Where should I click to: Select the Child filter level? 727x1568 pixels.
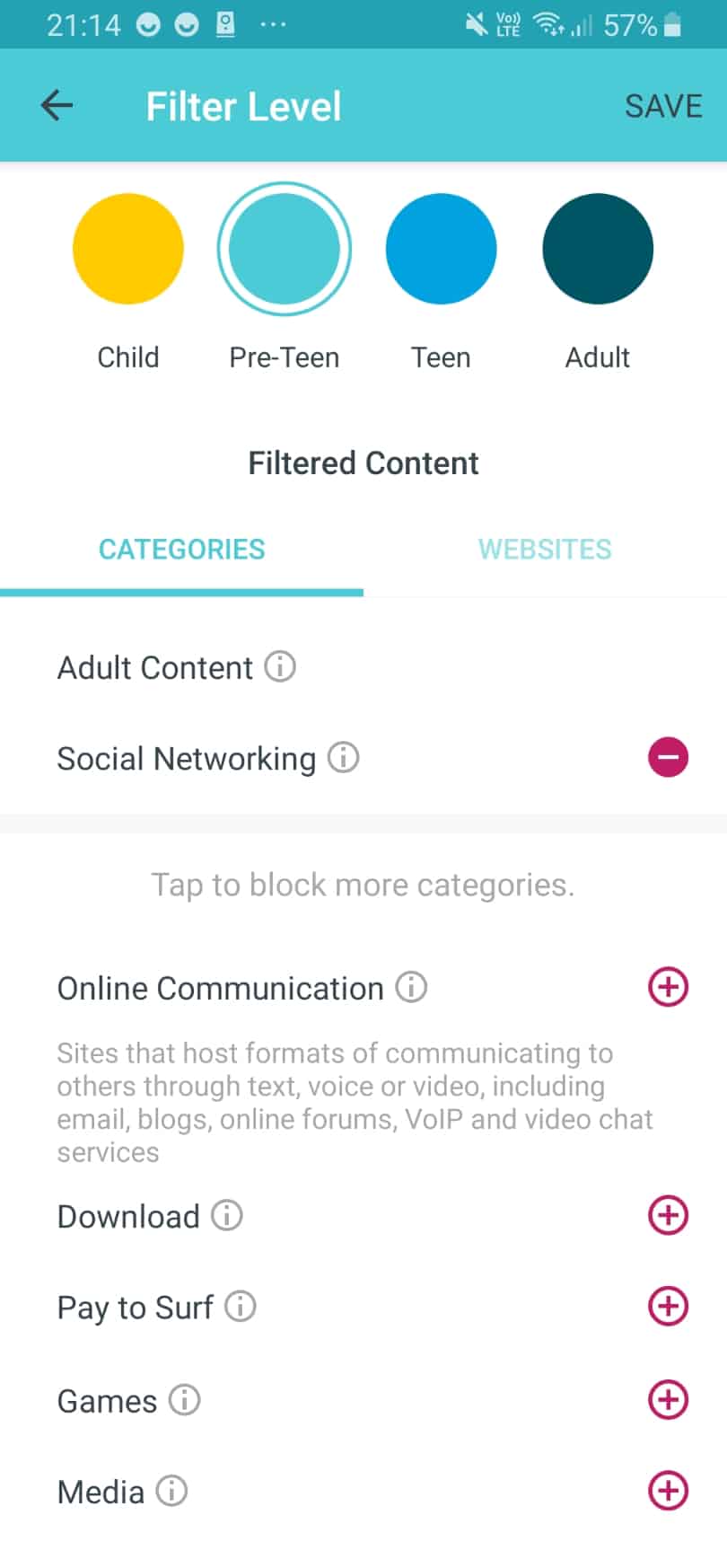(128, 250)
